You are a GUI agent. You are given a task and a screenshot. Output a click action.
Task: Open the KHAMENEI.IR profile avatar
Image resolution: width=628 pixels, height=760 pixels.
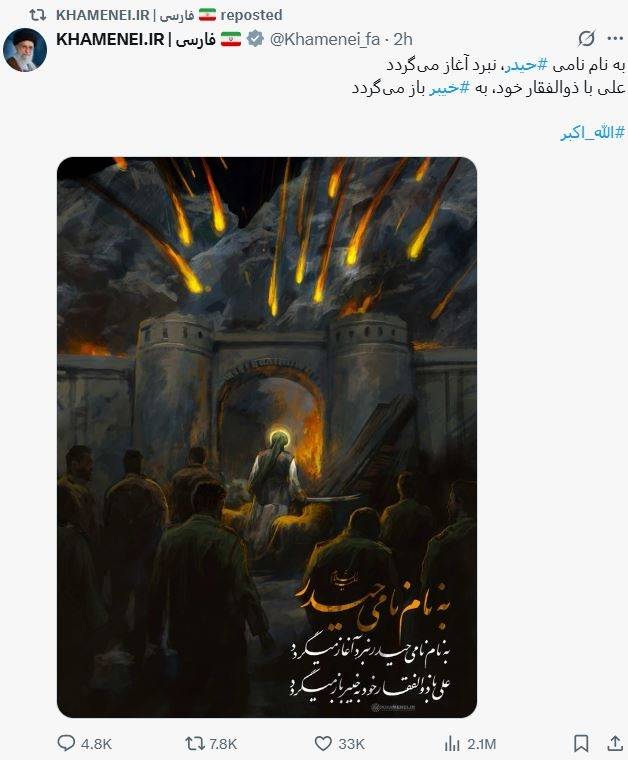point(24,49)
